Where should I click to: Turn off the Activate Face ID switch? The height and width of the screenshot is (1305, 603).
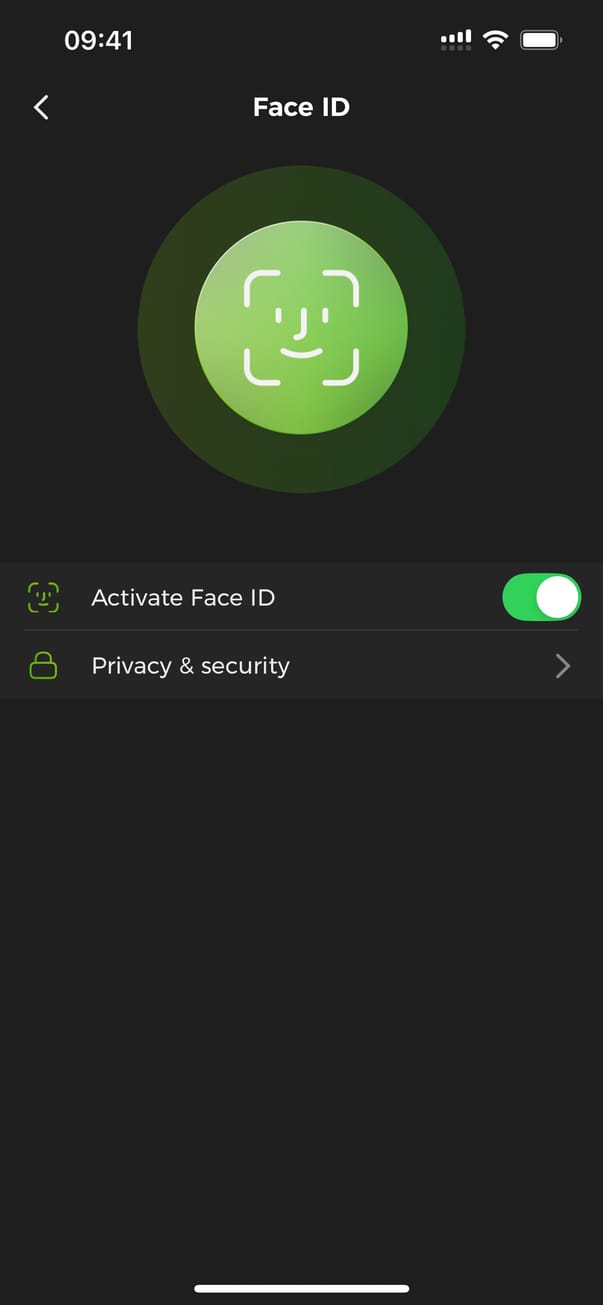(540, 598)
